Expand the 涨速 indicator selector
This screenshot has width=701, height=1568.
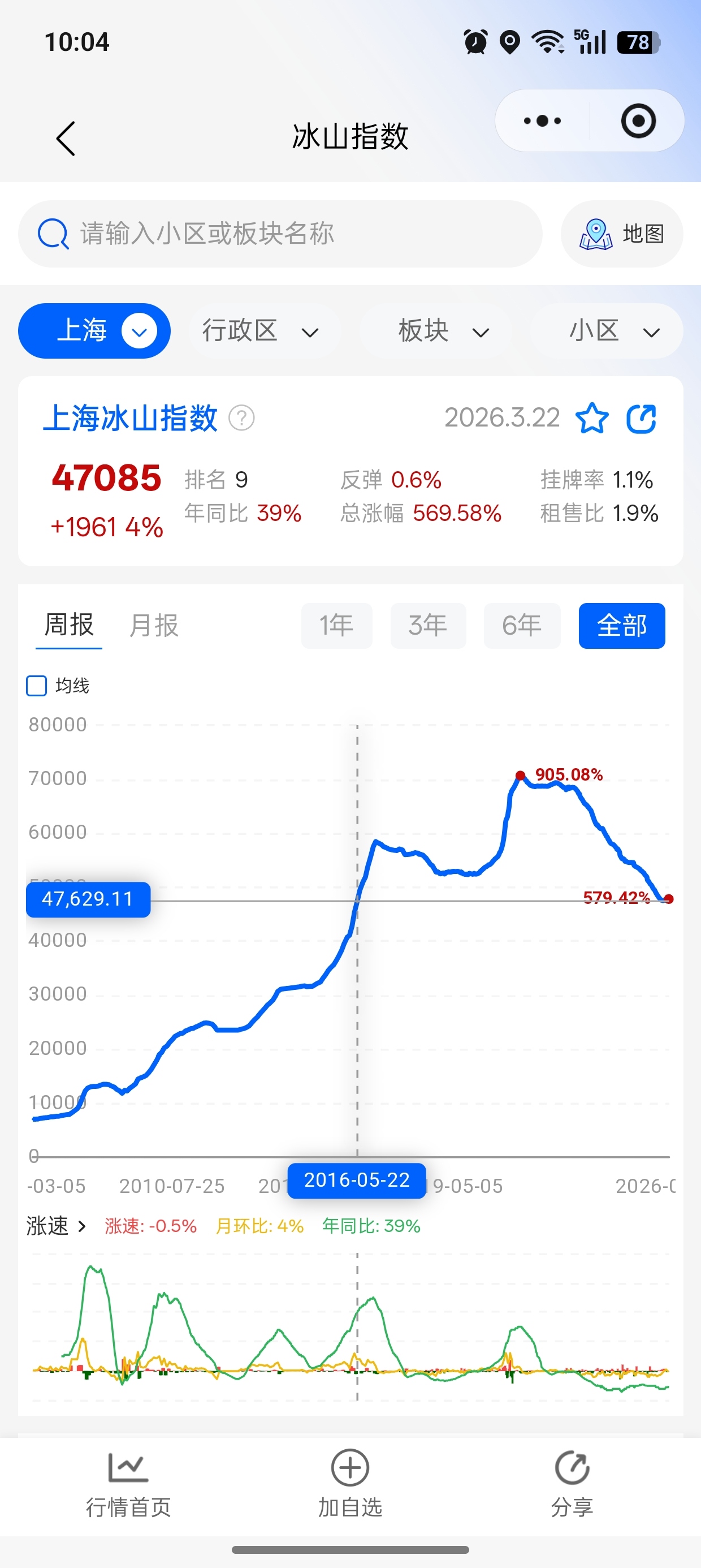coord(57,1226)
